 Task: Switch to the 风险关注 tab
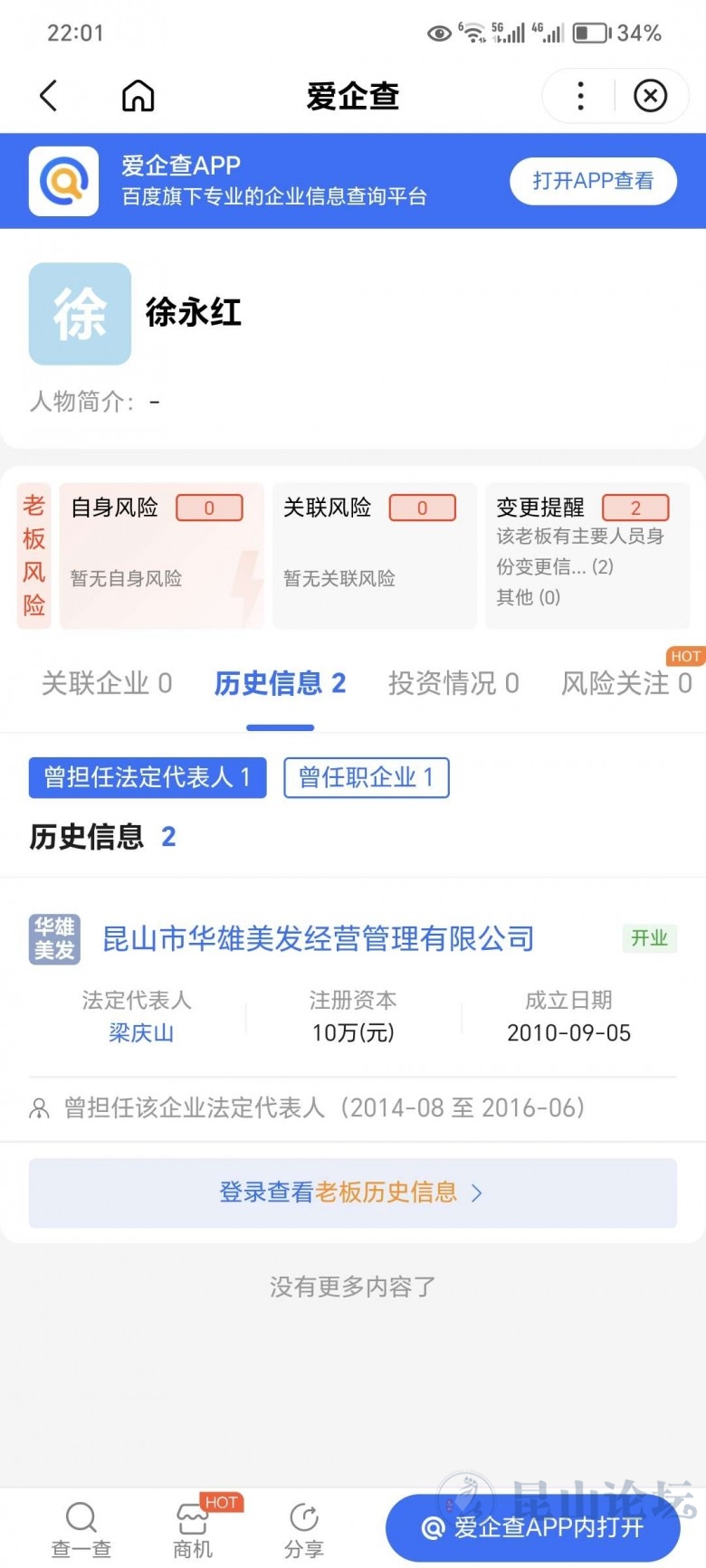click(626, 683)
